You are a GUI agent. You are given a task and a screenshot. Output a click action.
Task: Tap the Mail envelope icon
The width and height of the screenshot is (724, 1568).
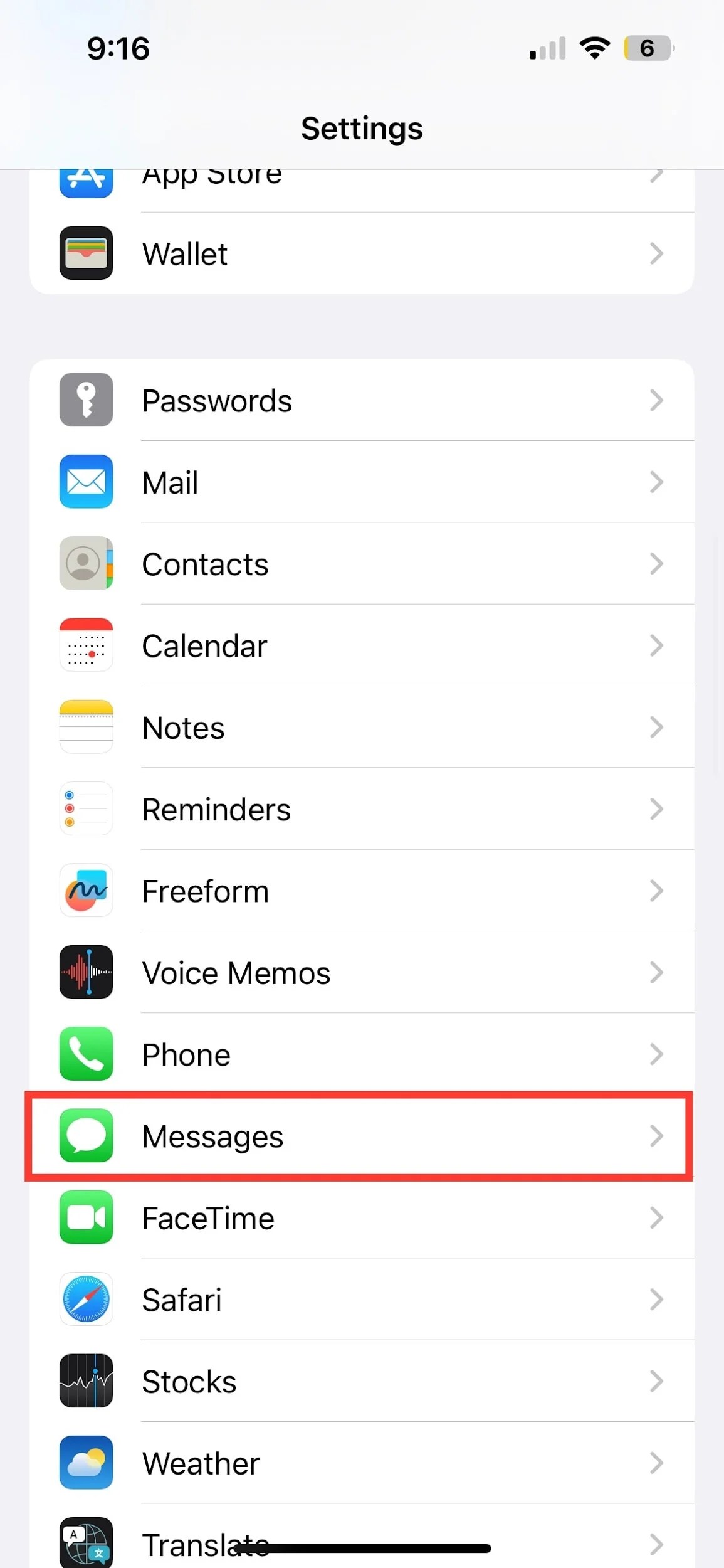(x=86, y=482)
